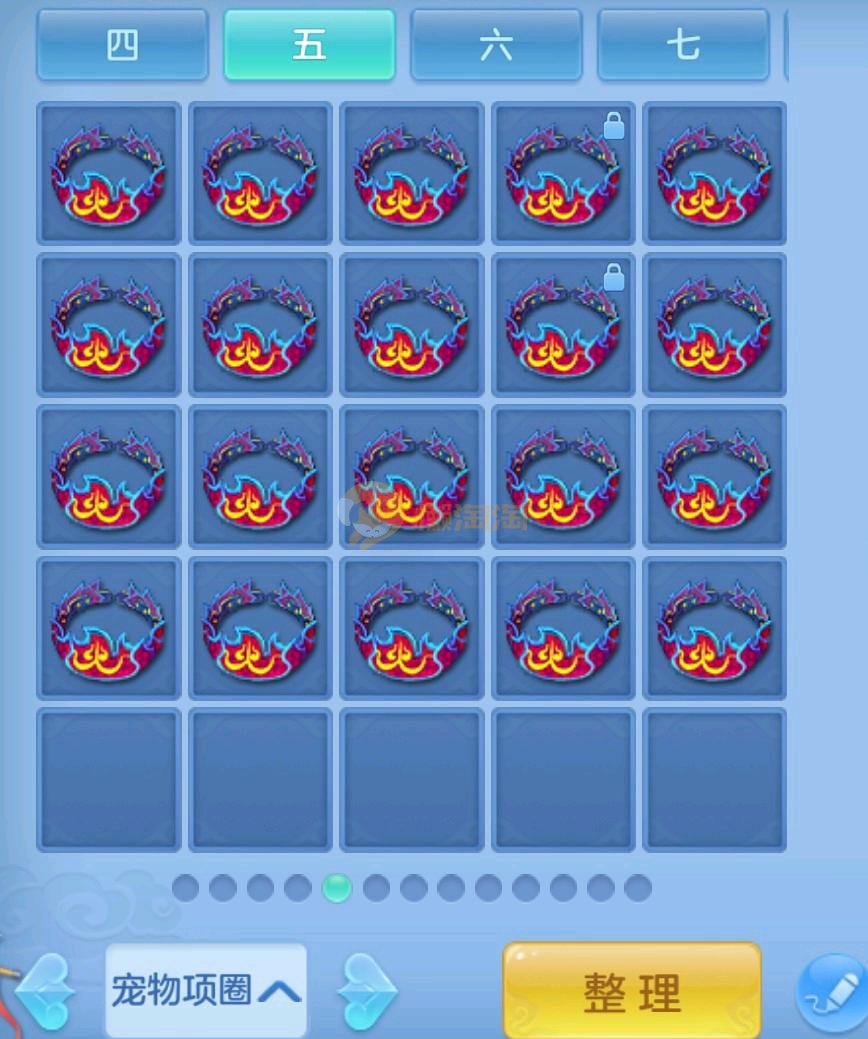Select the locked collar in the first row
The image size is (868, 1039).
coord(563,173)
